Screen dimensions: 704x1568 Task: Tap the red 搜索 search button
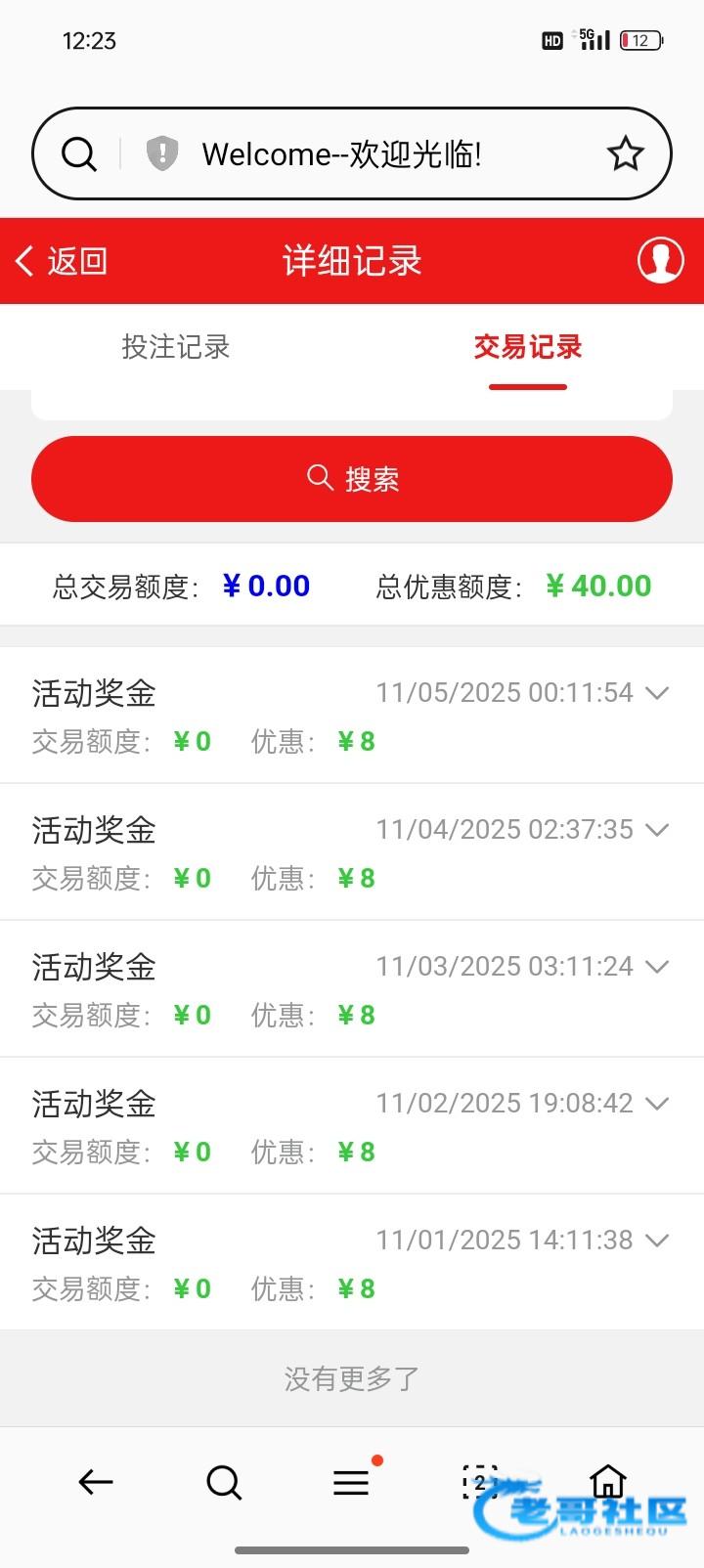coord(352,479)
